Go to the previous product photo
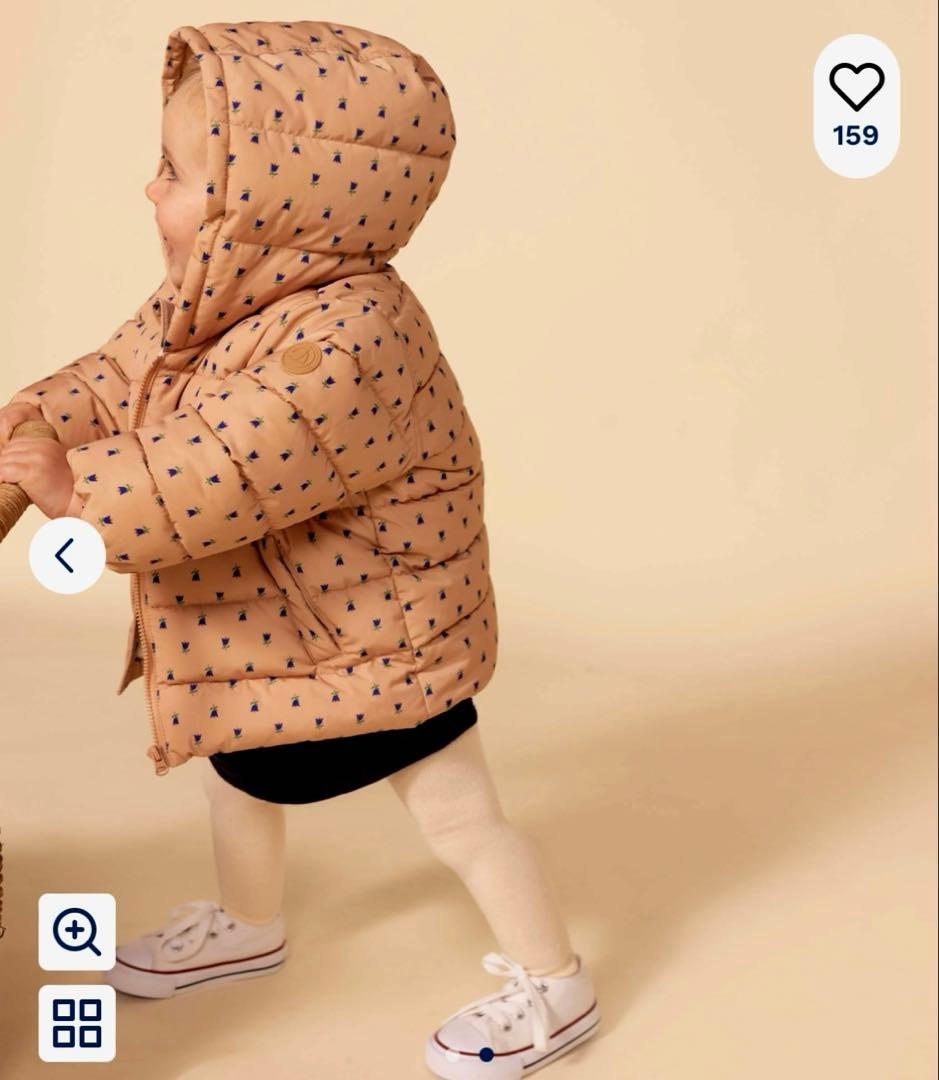This screenshot has height=1080, width=939. [x=67, y=555]
